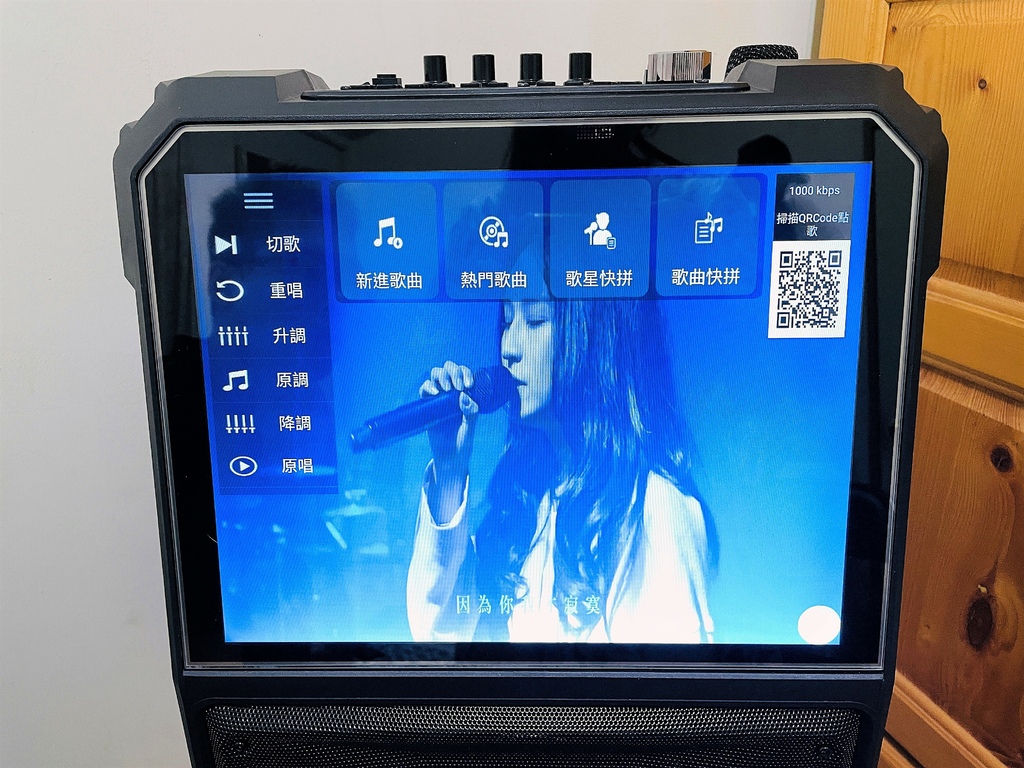Open 歌星快拼 singer search
The width and height of the screenshot is (1024, 768).
pyautogui.click(x=600, y=240)
